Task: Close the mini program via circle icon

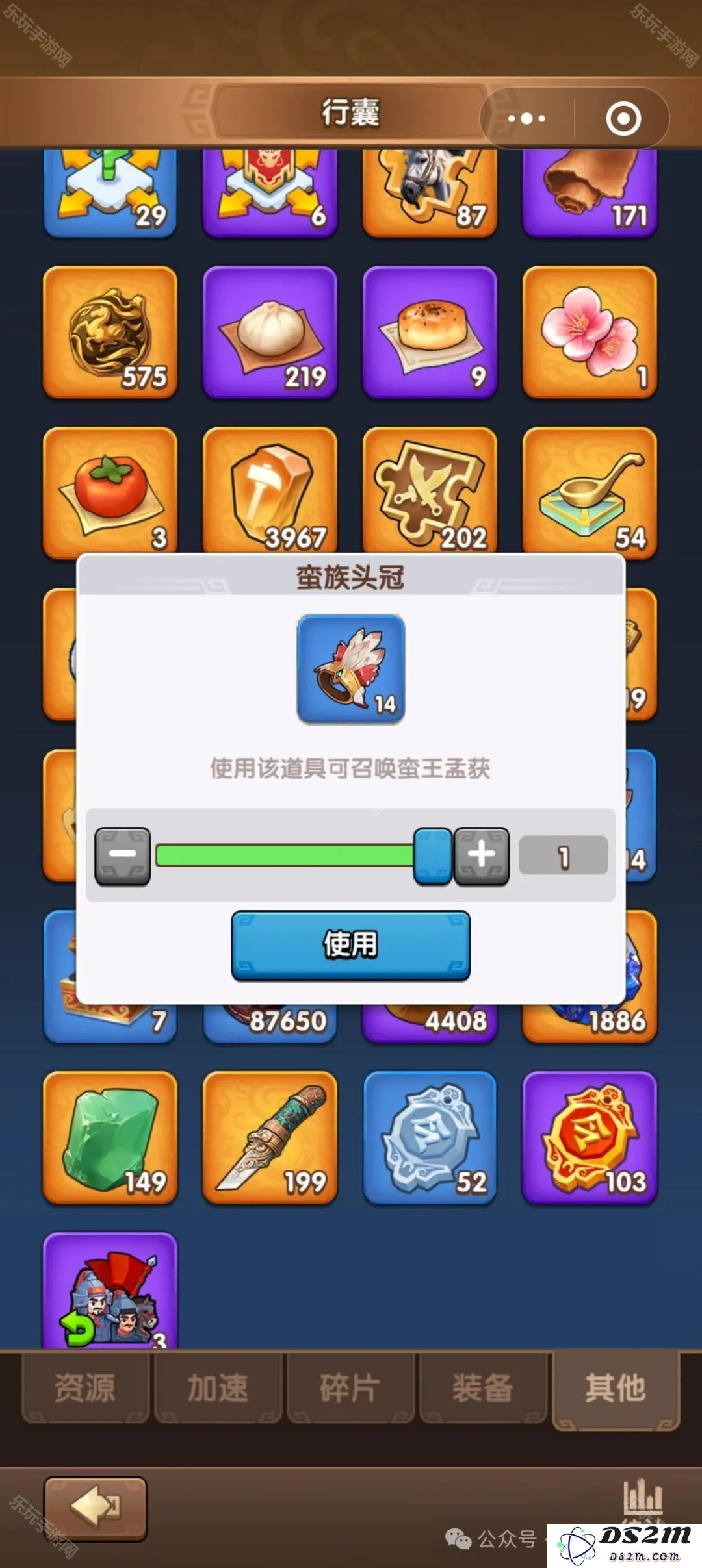Action: (623, 119)
